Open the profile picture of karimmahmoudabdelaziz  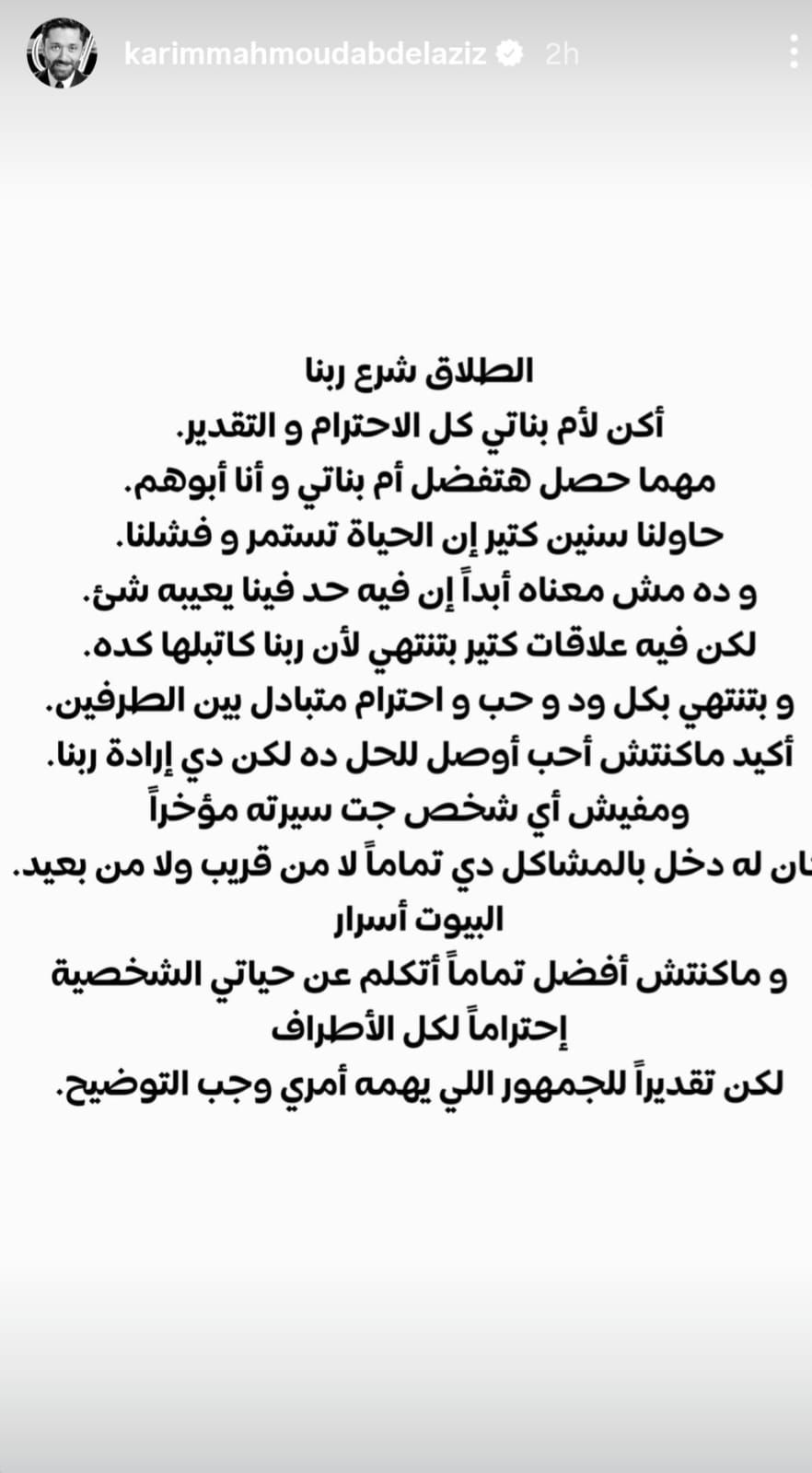[x=62, y=54]
